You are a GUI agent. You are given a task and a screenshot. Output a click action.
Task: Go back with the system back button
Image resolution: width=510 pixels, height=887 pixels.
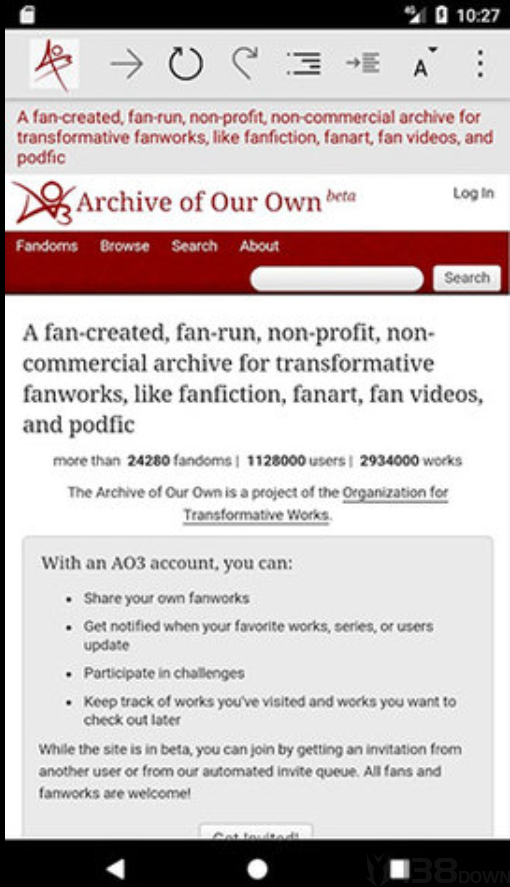(x=115, y=868)
